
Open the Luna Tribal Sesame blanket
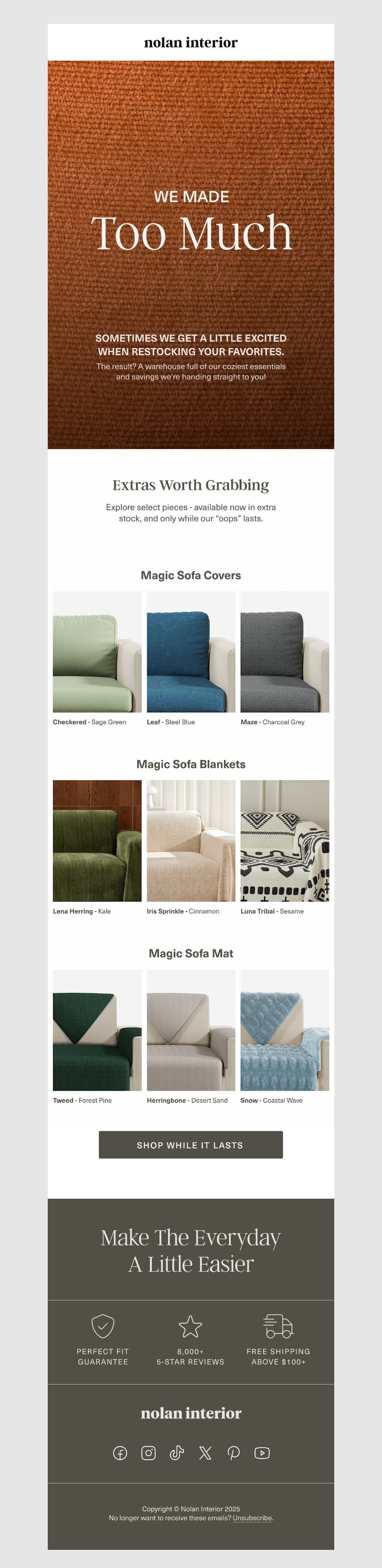285,840
